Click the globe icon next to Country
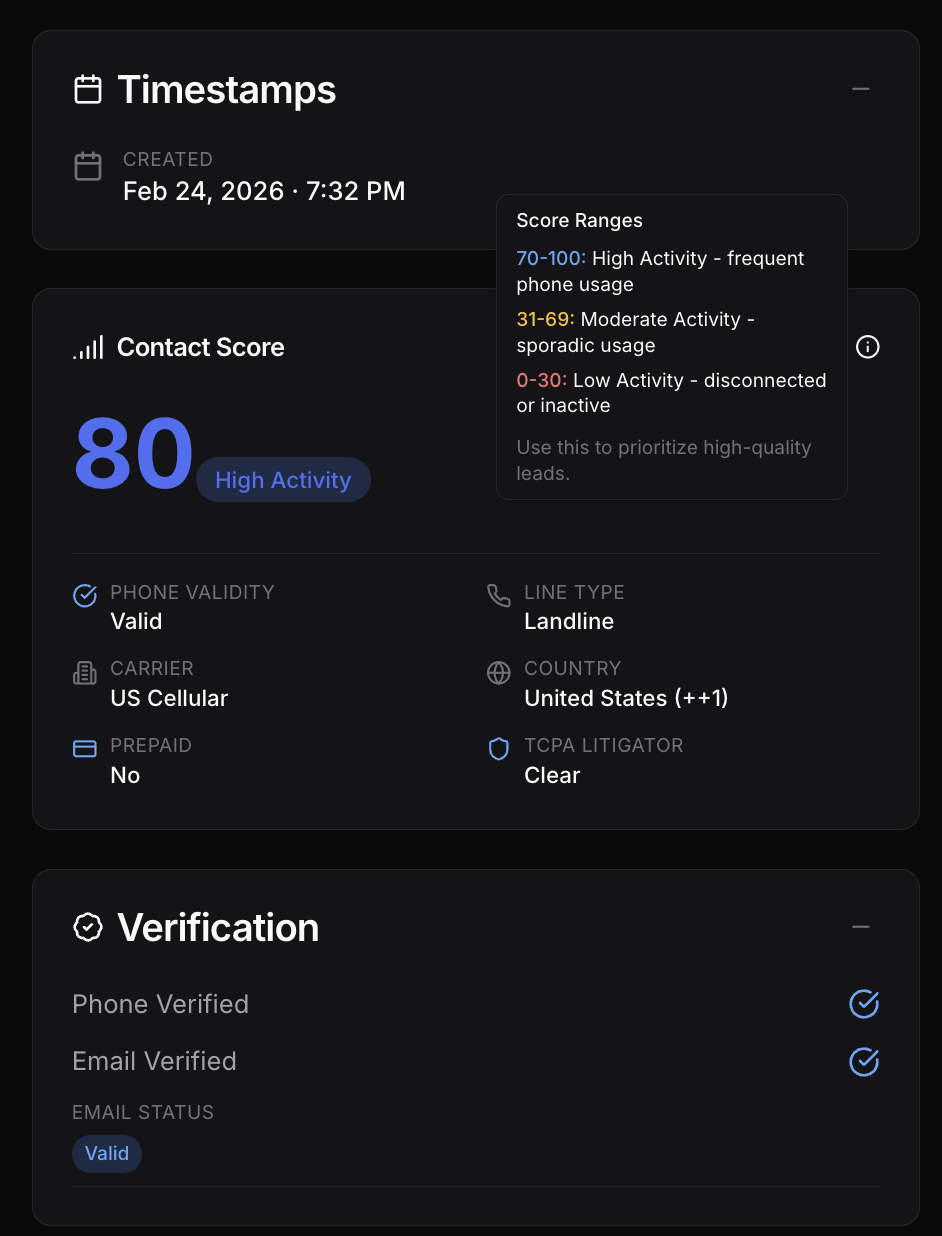Screen dimensions: 942x1236 (498, 672)
